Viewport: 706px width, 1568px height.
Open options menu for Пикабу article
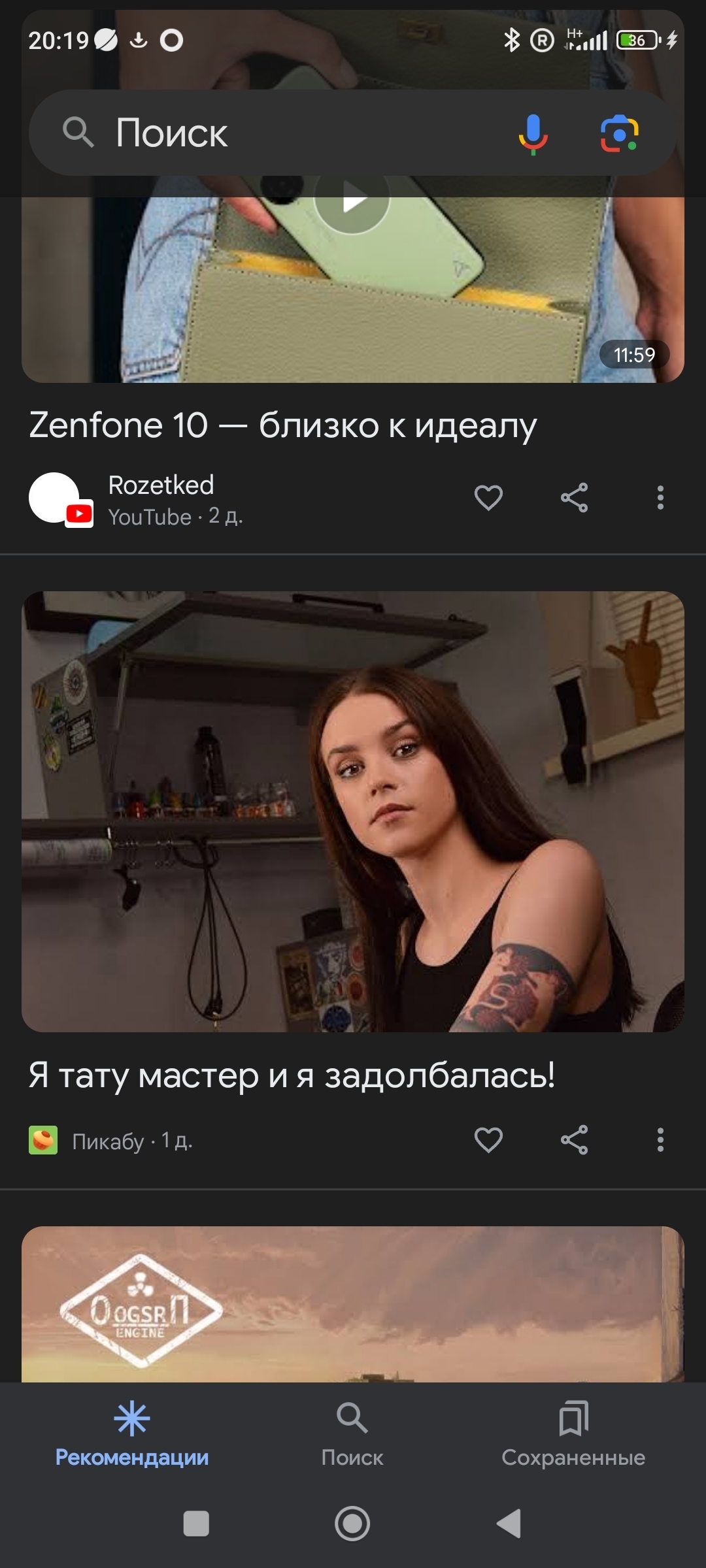point(660,1140)
